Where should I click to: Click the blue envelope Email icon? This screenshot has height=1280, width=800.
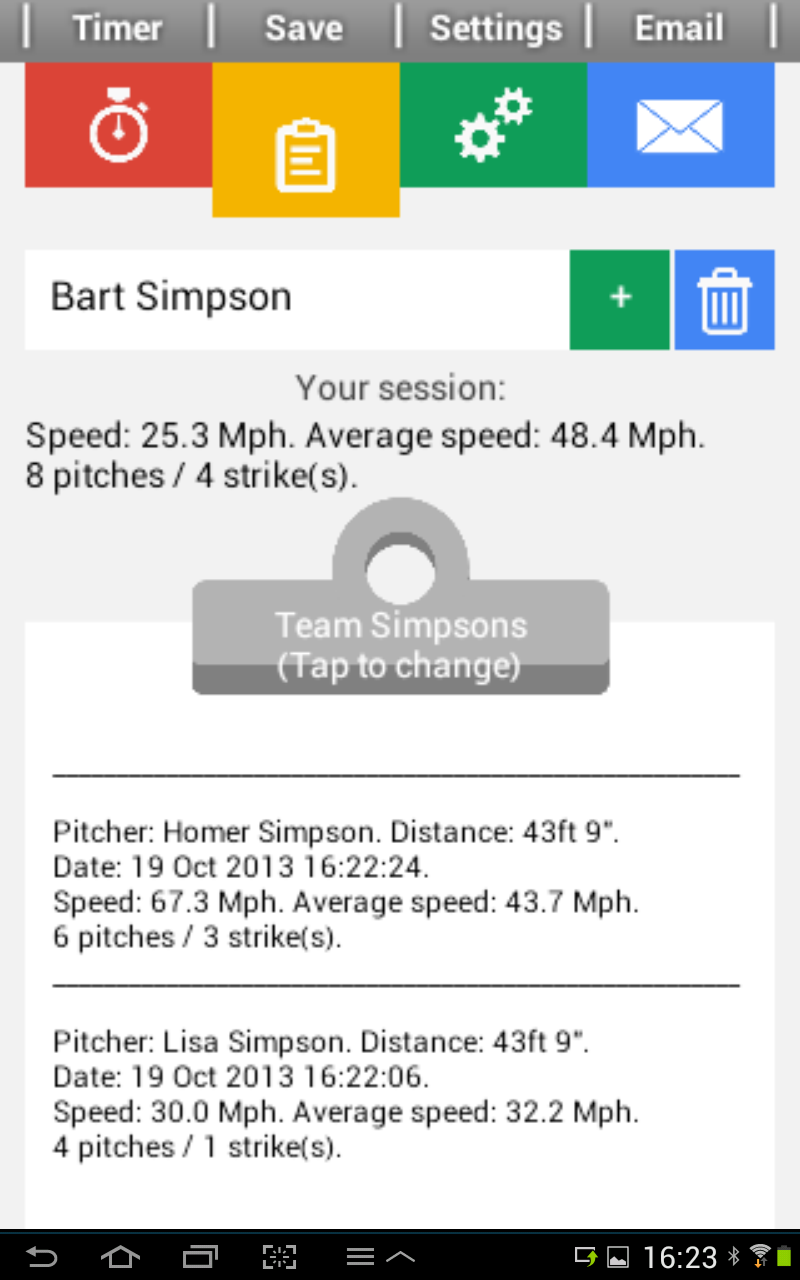tap(680, 124)
